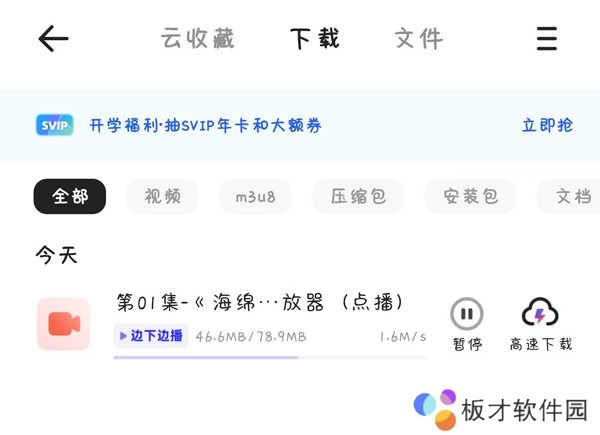Image resolution: width=600 pixels, height=435 pixels.
Task: Filter downloads by 压缩包
Action: [358, 196]
